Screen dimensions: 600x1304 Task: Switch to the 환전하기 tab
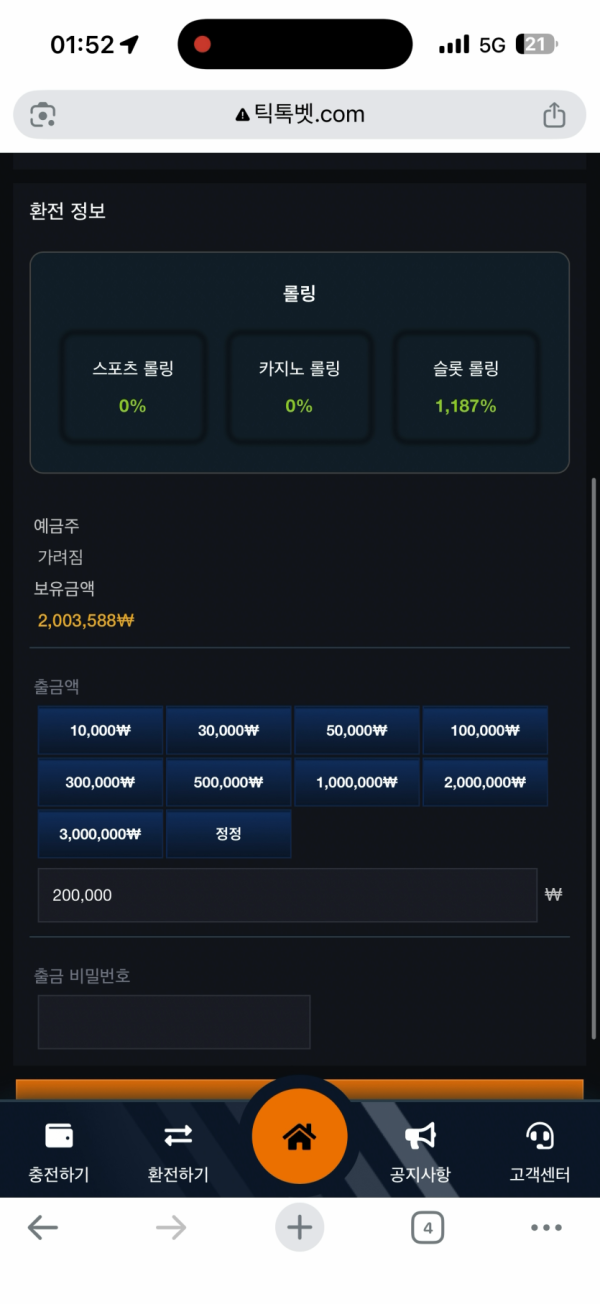coord(178,1152)
